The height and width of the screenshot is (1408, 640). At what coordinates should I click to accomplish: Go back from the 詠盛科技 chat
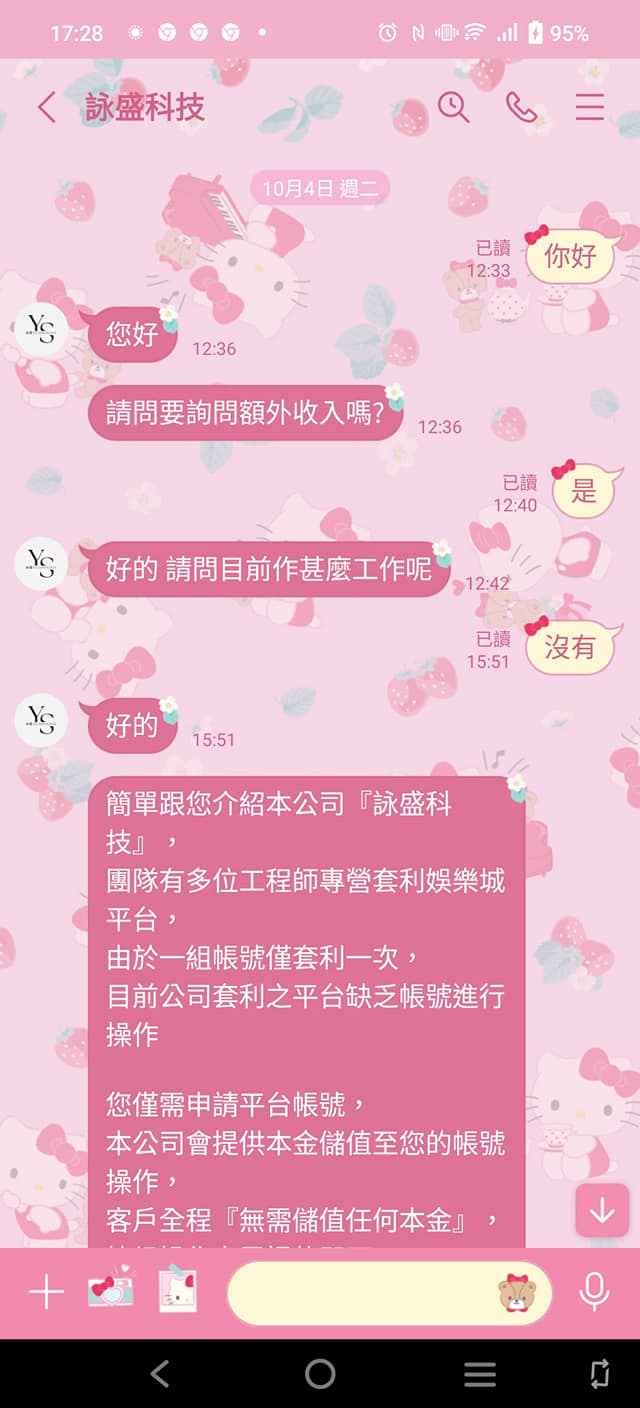[x=46, y=108]
